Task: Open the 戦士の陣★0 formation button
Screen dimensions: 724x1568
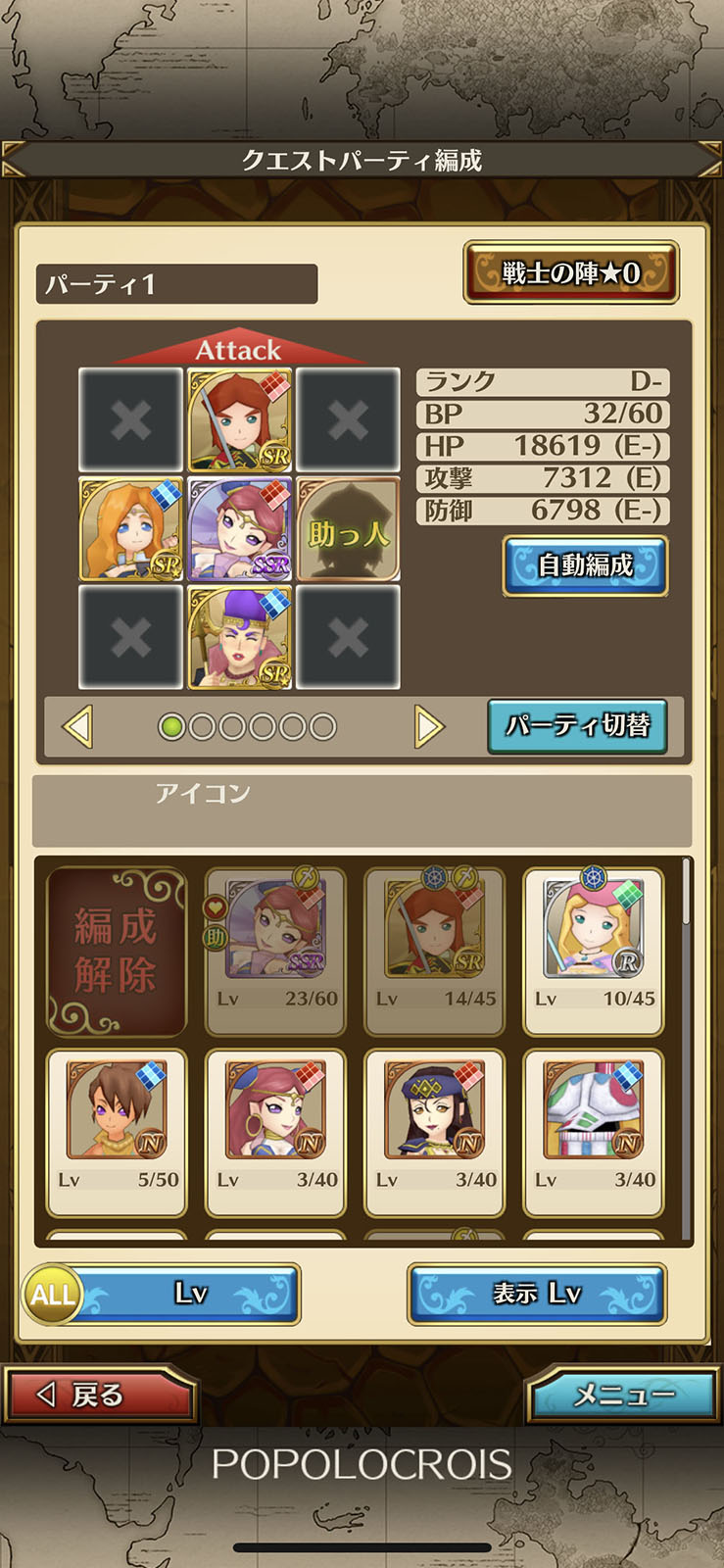Action: 570,272
